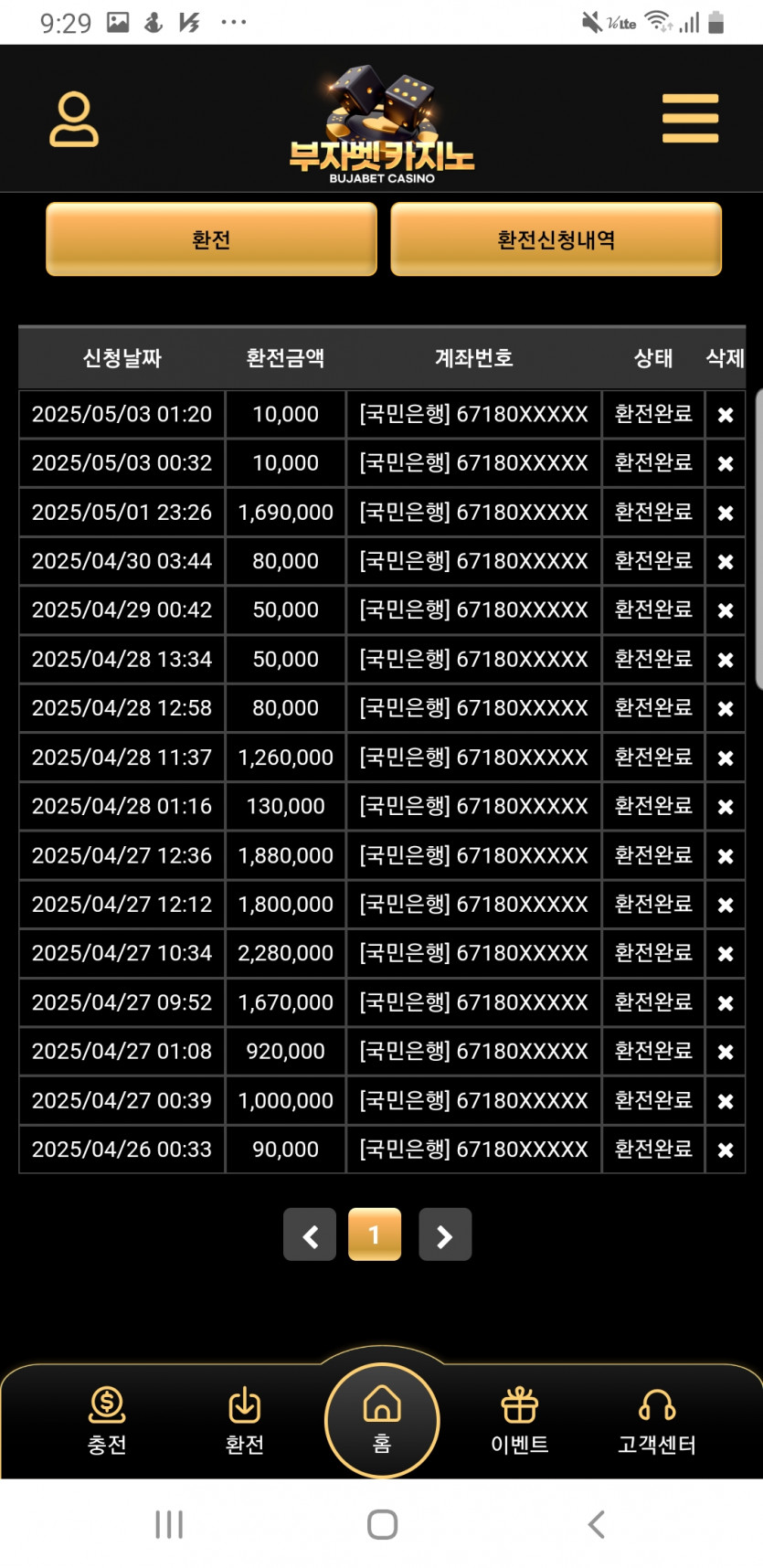Screen dimensions: 763x1568
Task: Tap the system back button
Action: pyautogui.click(x=596, y=1524)
